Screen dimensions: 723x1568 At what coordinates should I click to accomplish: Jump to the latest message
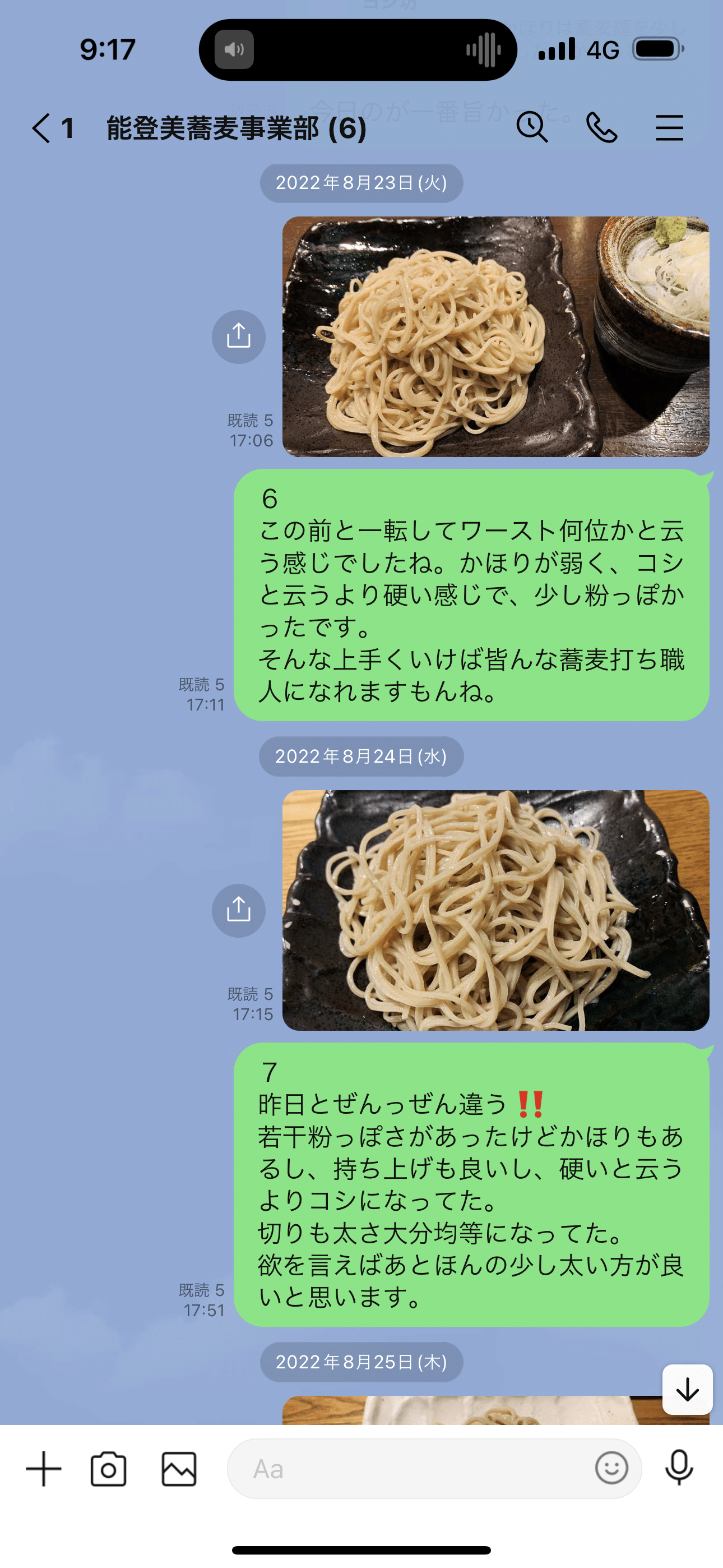pos(687,1389)
